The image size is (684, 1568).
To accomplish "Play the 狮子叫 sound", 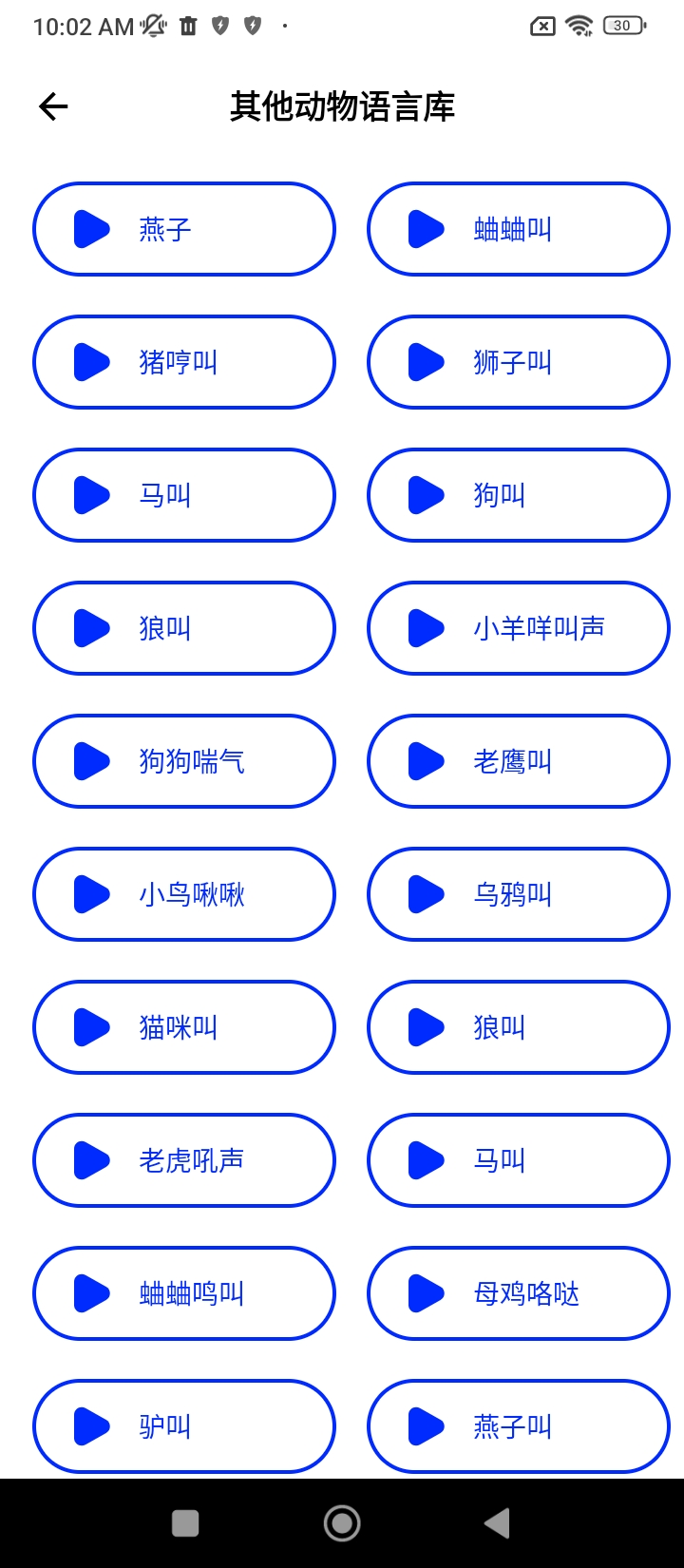I will pyautogui.click(x=519, y=362).
